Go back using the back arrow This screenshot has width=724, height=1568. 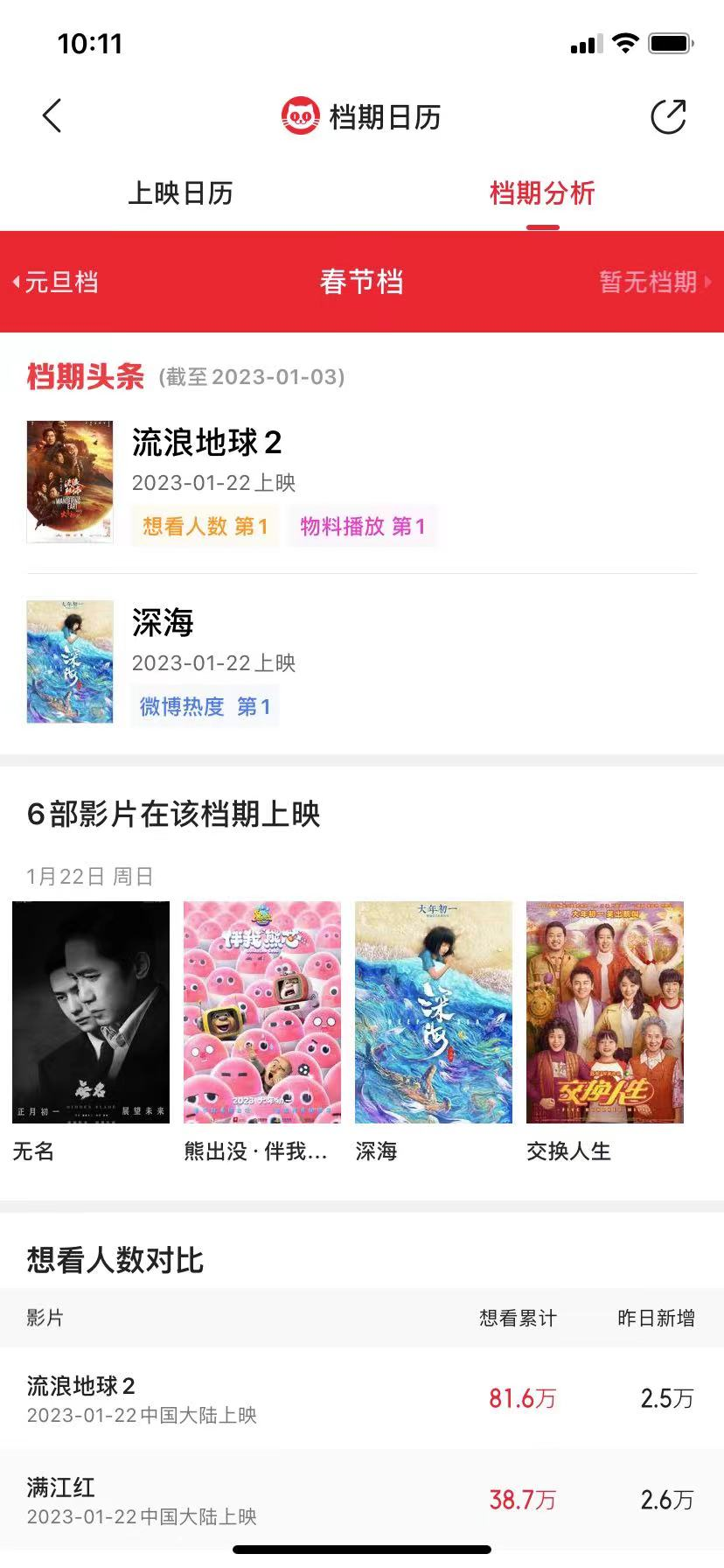52,116
